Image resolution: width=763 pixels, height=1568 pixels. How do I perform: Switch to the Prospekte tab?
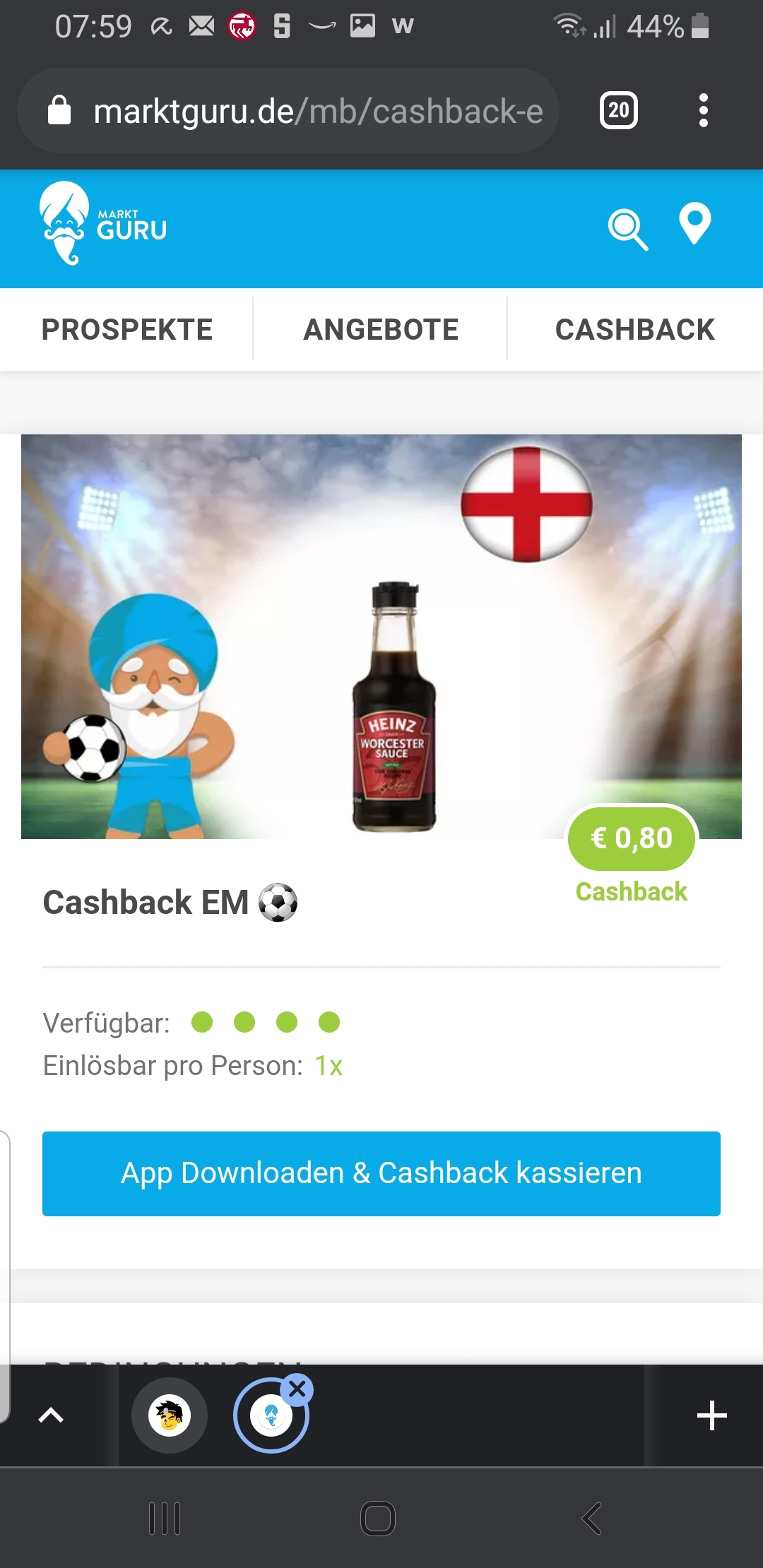[127, 330]
